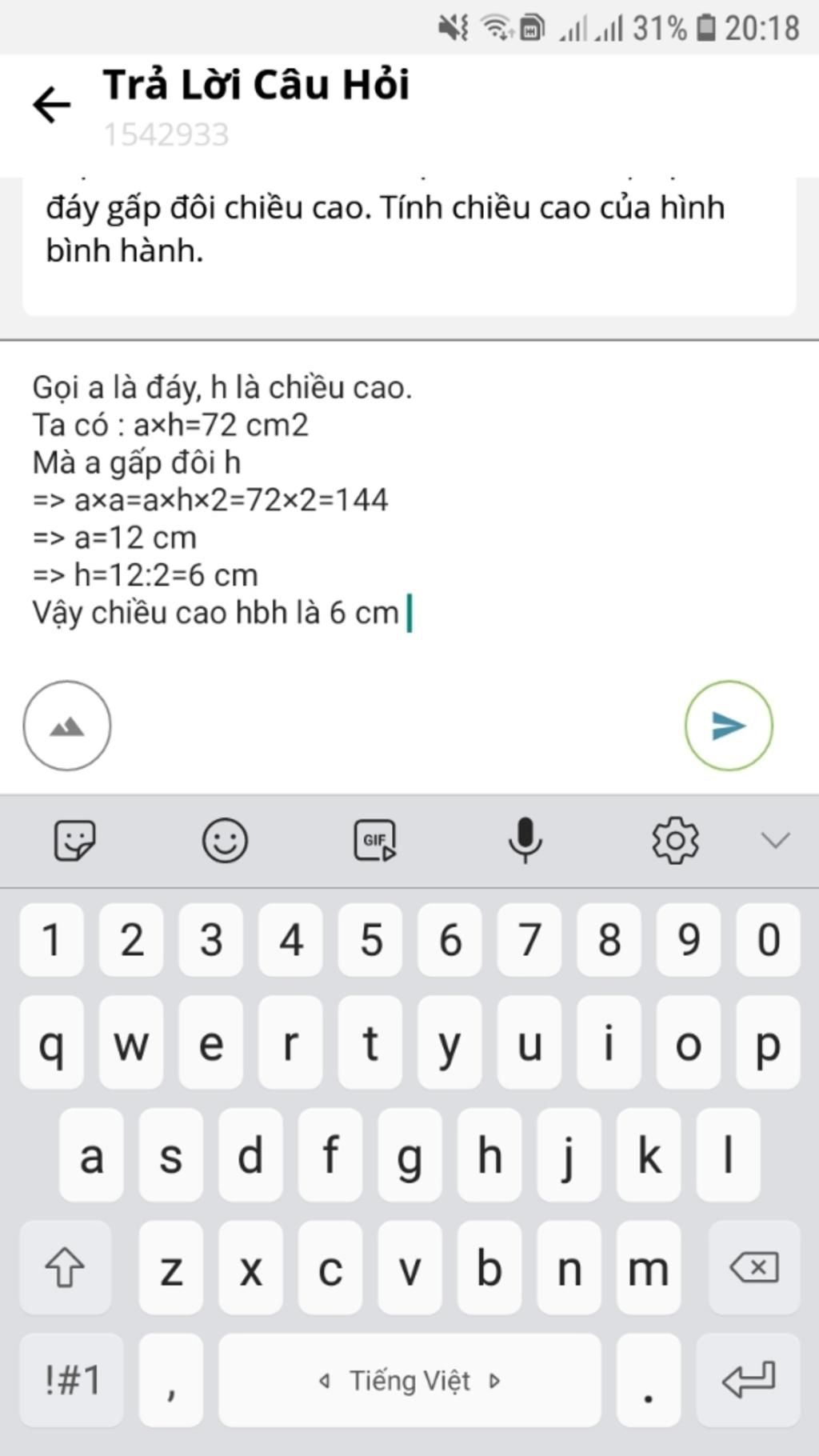Open keyboard settings gear
Image resolution: width=819 pixels, height=1456 pixels.
tap(676, 840)
